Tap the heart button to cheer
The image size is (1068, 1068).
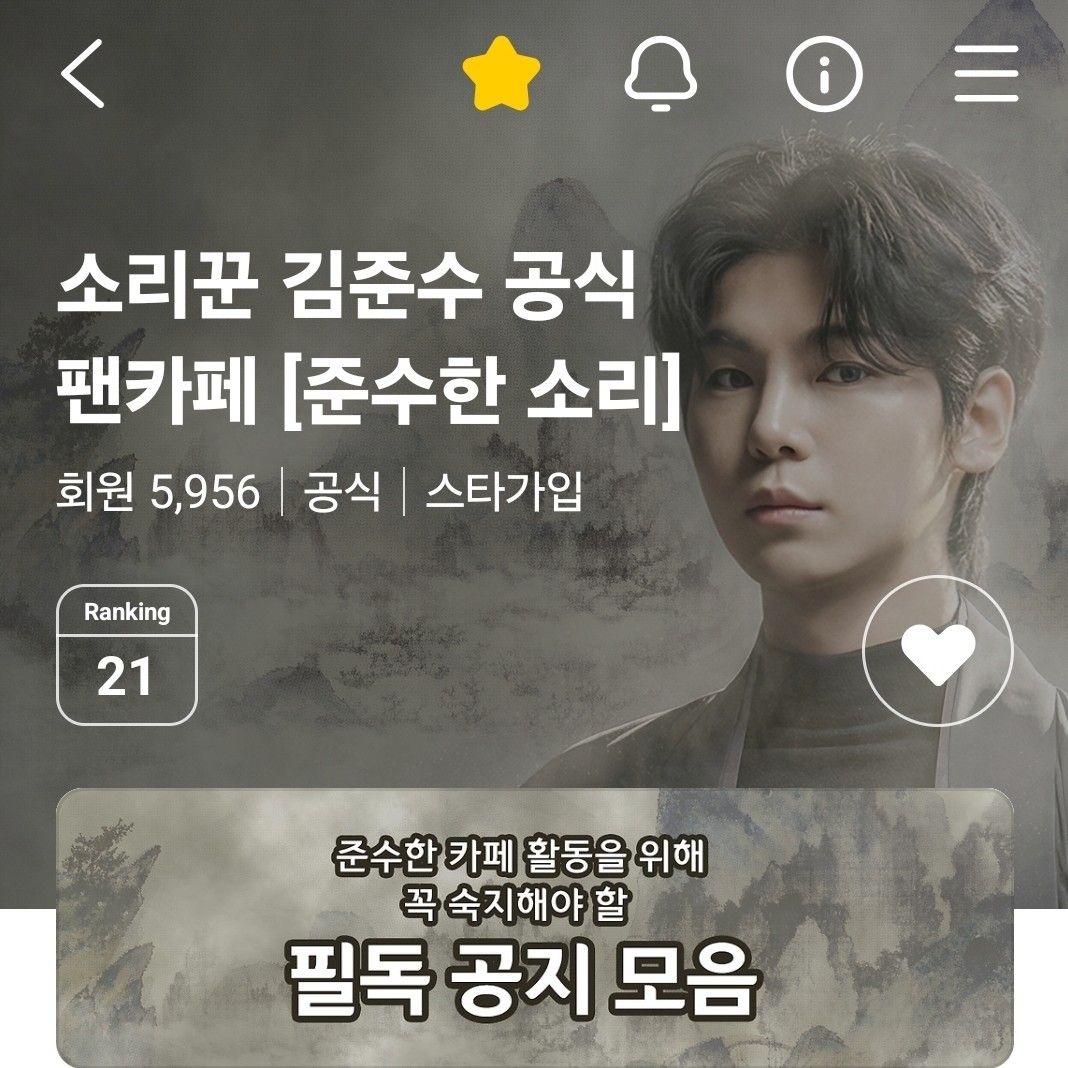click(x=937, y=652)
